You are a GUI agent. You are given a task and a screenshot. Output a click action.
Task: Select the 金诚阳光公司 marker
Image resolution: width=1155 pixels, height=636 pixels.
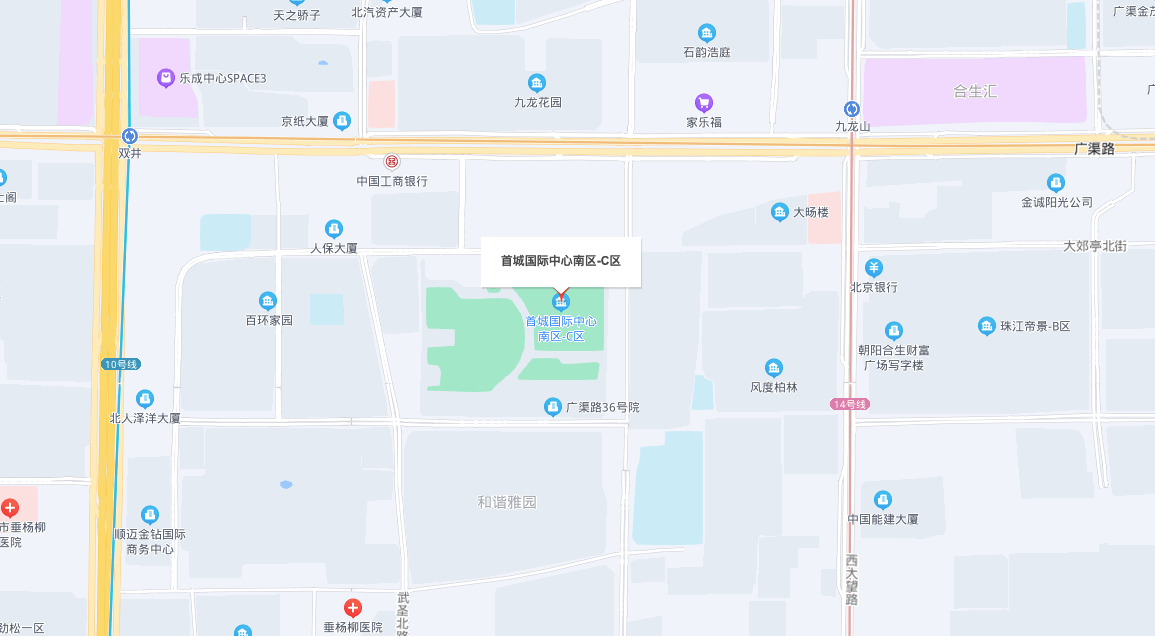(1056, 183)
